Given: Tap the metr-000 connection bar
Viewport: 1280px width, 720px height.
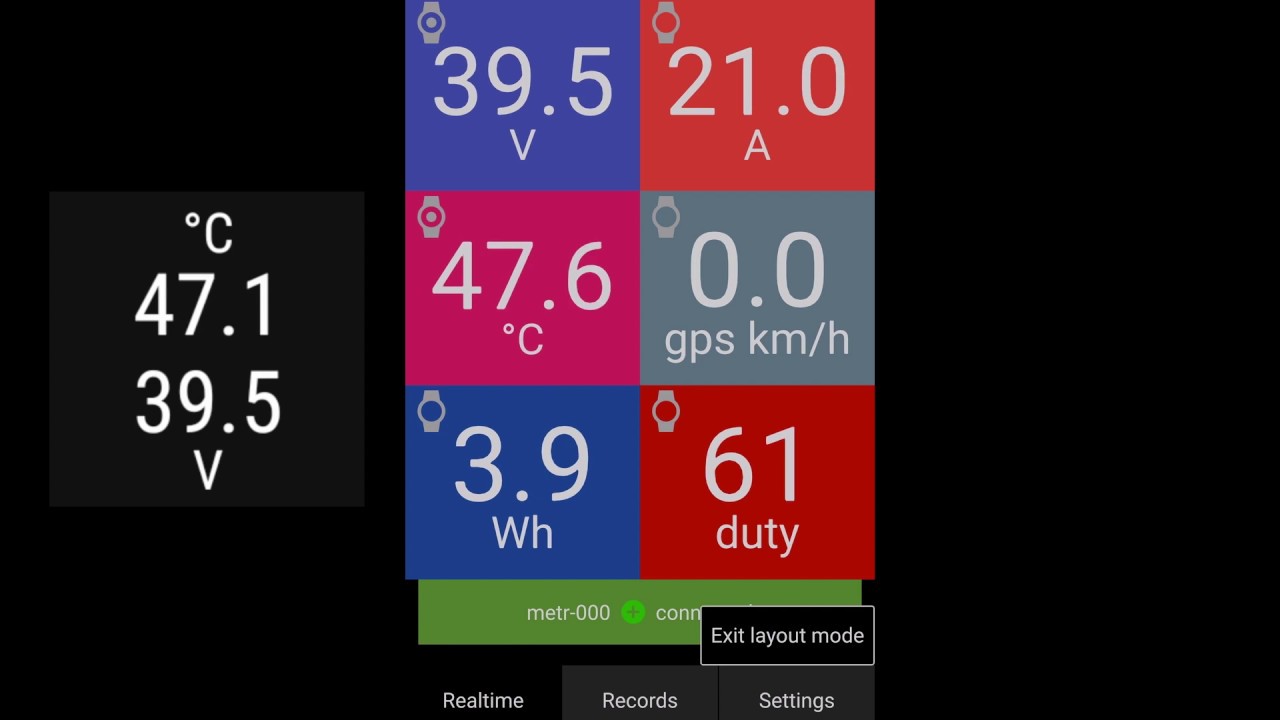Looking at the screenshot, I should [560, 613].
